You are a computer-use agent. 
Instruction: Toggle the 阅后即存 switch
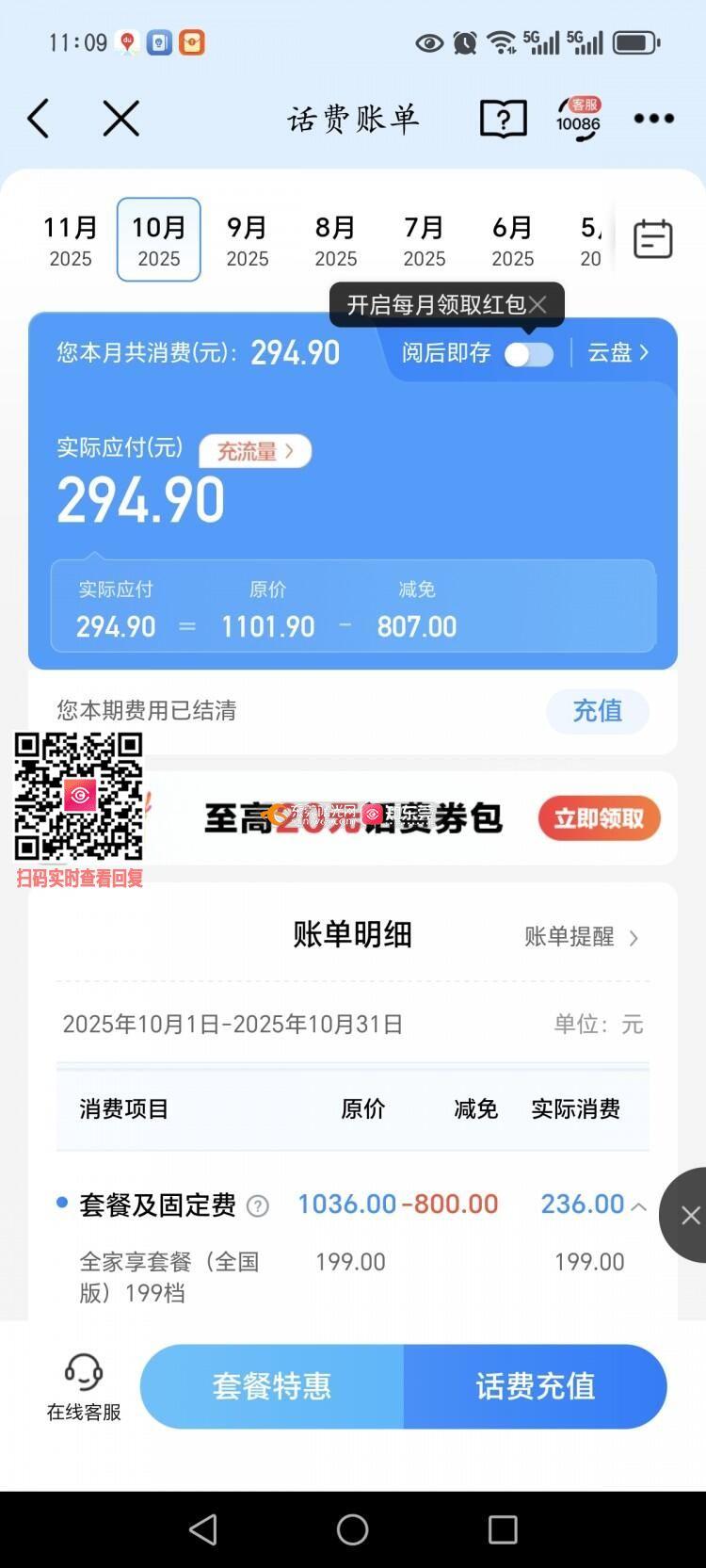(528, 354)
